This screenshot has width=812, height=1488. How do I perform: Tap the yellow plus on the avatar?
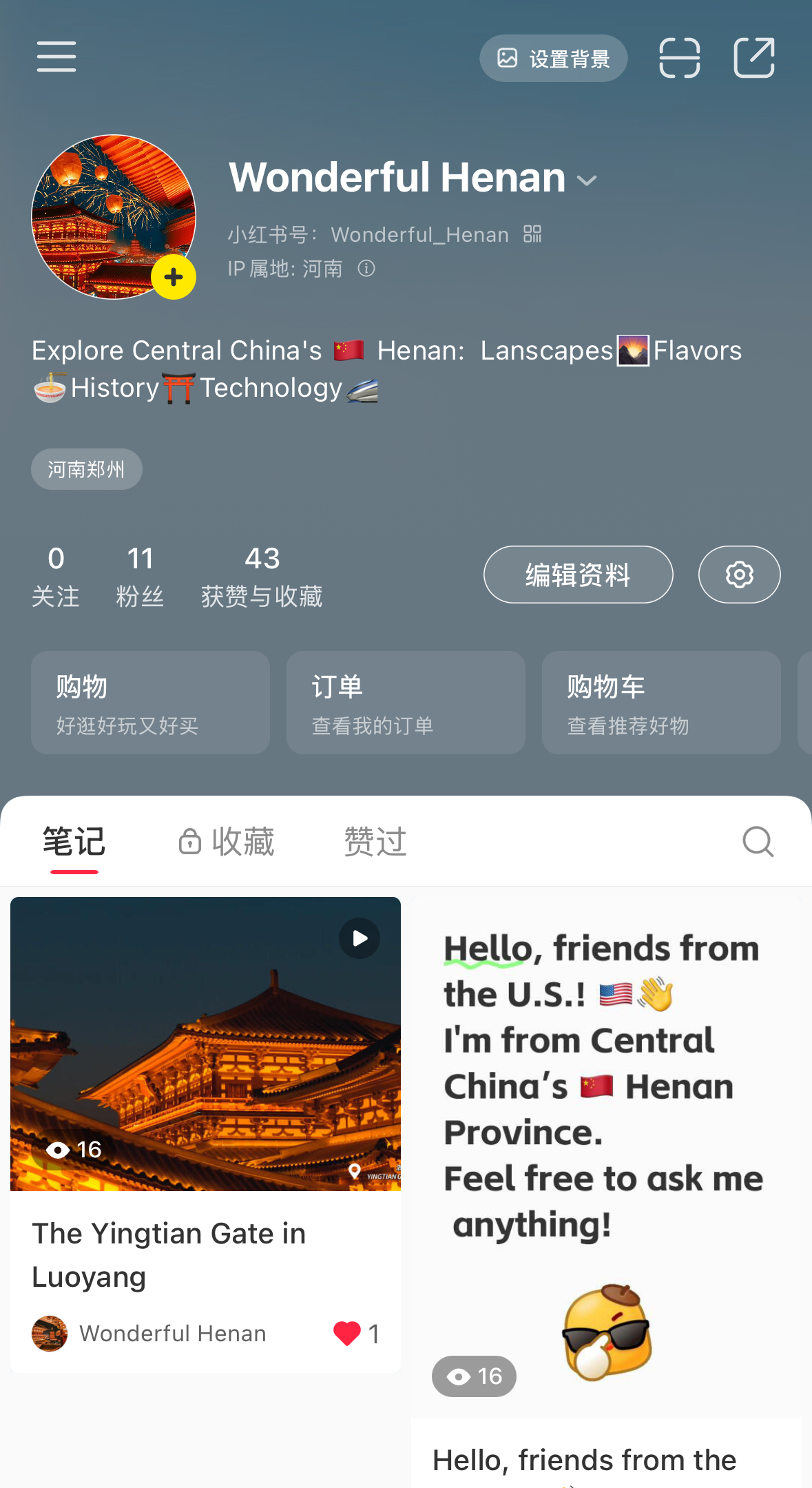[174, 277]
